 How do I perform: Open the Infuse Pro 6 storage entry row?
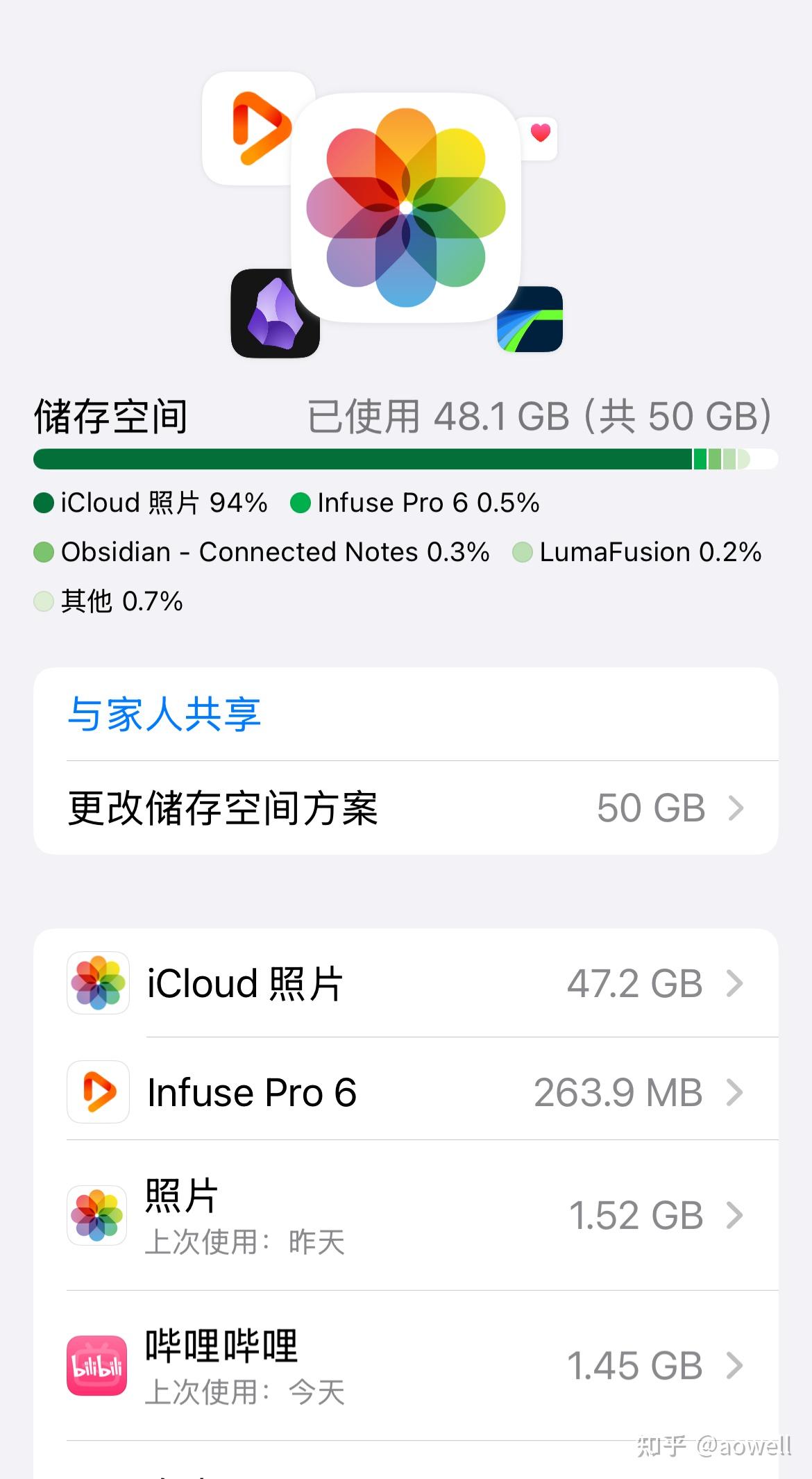406,1092
